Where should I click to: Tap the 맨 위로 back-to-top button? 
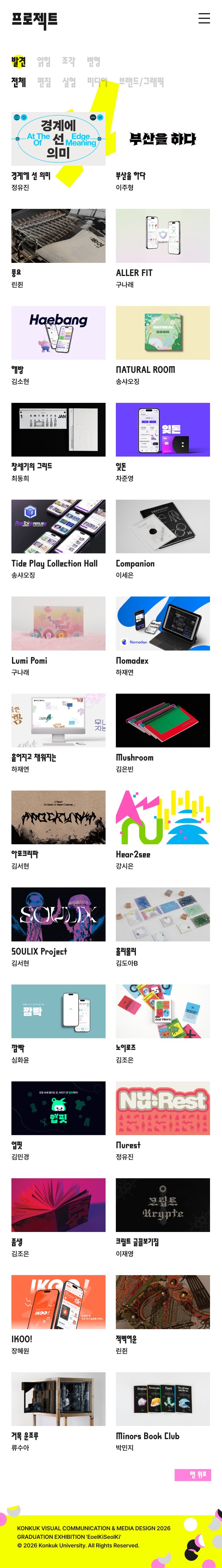point(192,1474)
